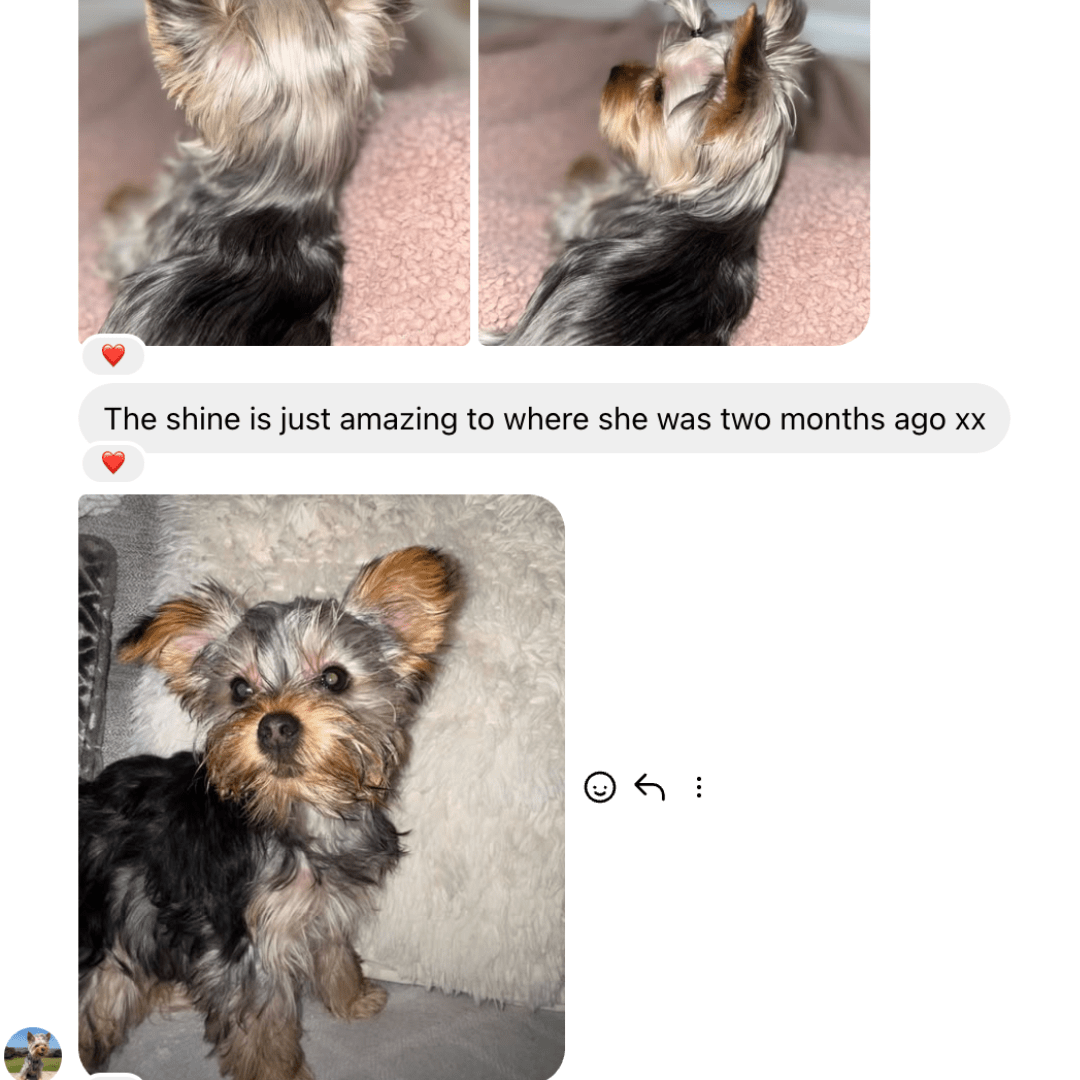The height and width of the screenshot is (1080, 1080).
Task: View heart reaction under the shine message
Action: pyautogui.click(x=113, y=463)
